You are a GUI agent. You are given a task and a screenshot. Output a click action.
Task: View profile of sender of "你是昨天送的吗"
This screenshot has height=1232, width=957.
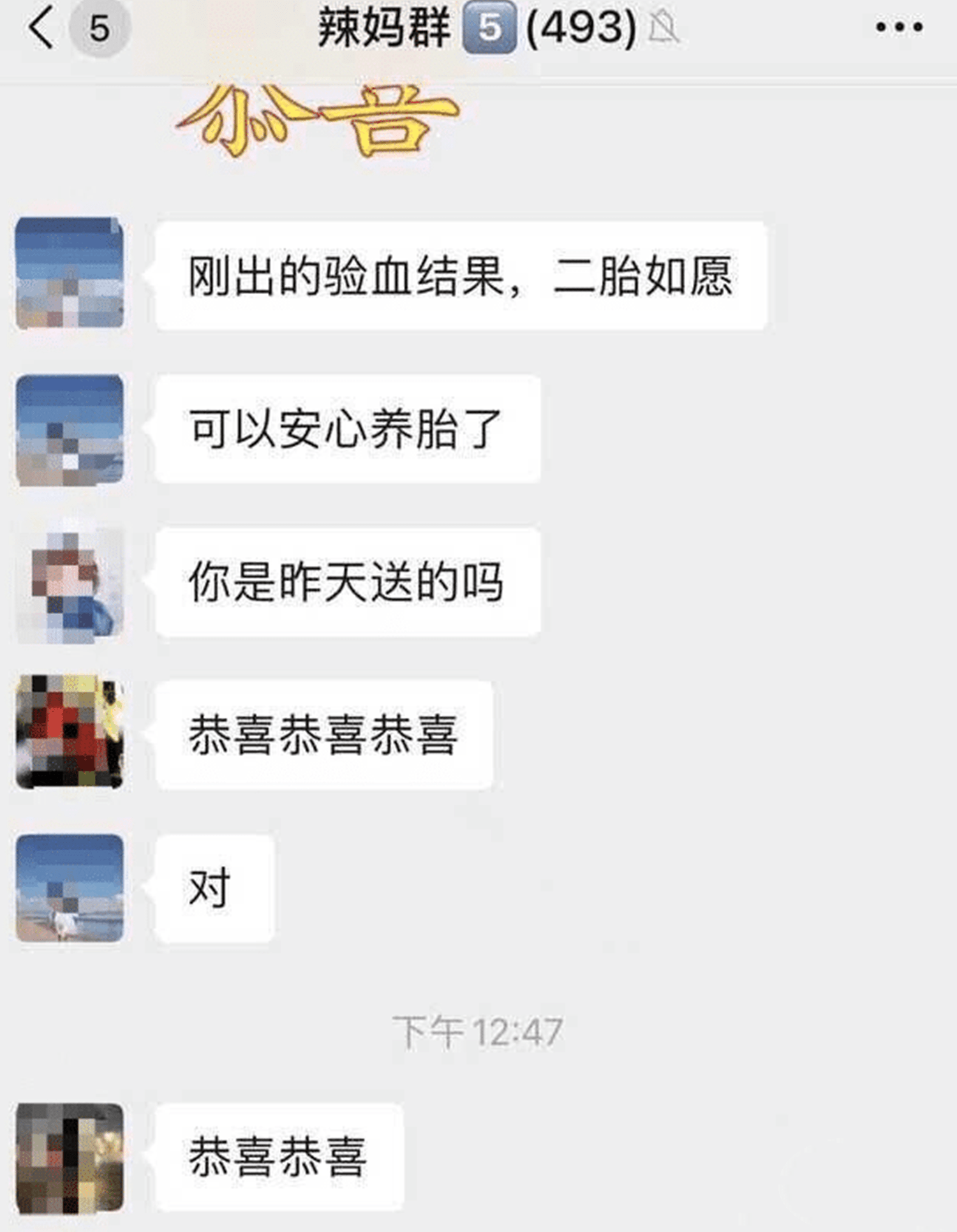pos(70,582)
